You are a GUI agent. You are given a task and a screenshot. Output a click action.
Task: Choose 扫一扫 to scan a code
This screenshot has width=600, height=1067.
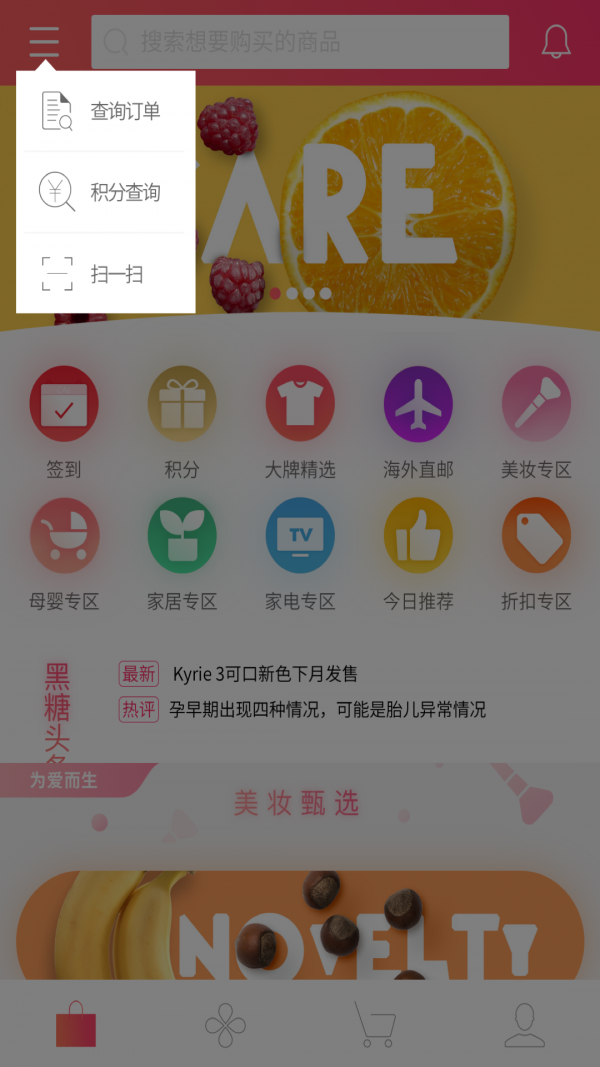(x=105, y=273)
